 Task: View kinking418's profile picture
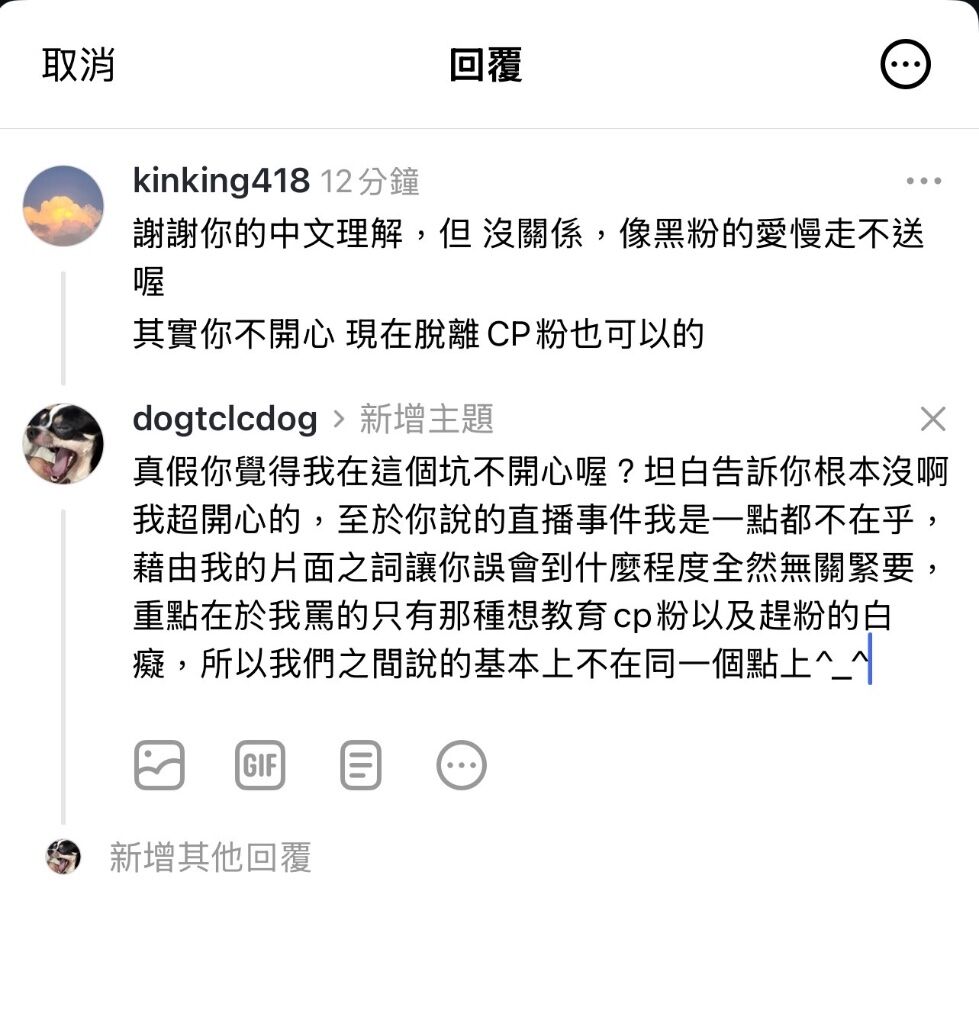point(63,206)
